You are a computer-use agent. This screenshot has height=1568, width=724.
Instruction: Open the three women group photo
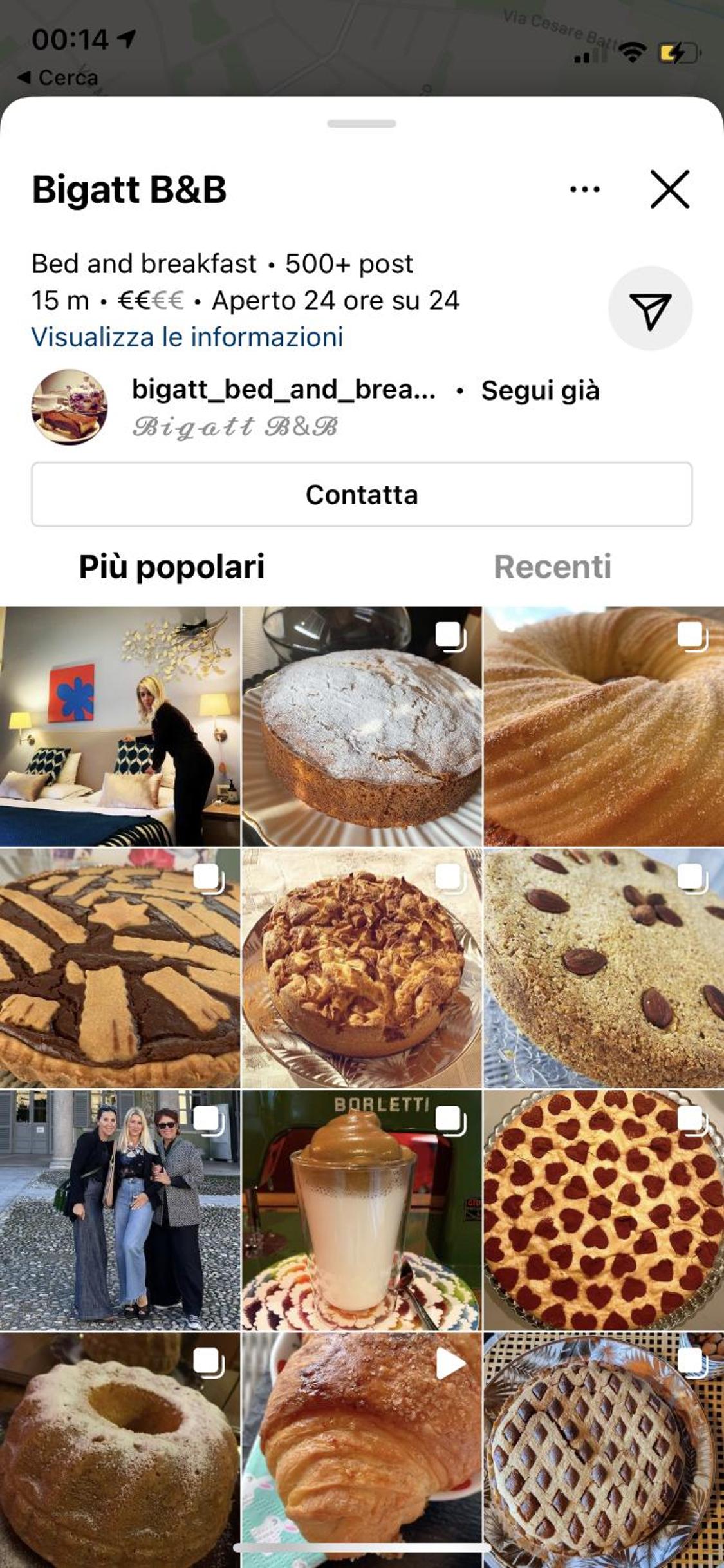click(120, 1210)
